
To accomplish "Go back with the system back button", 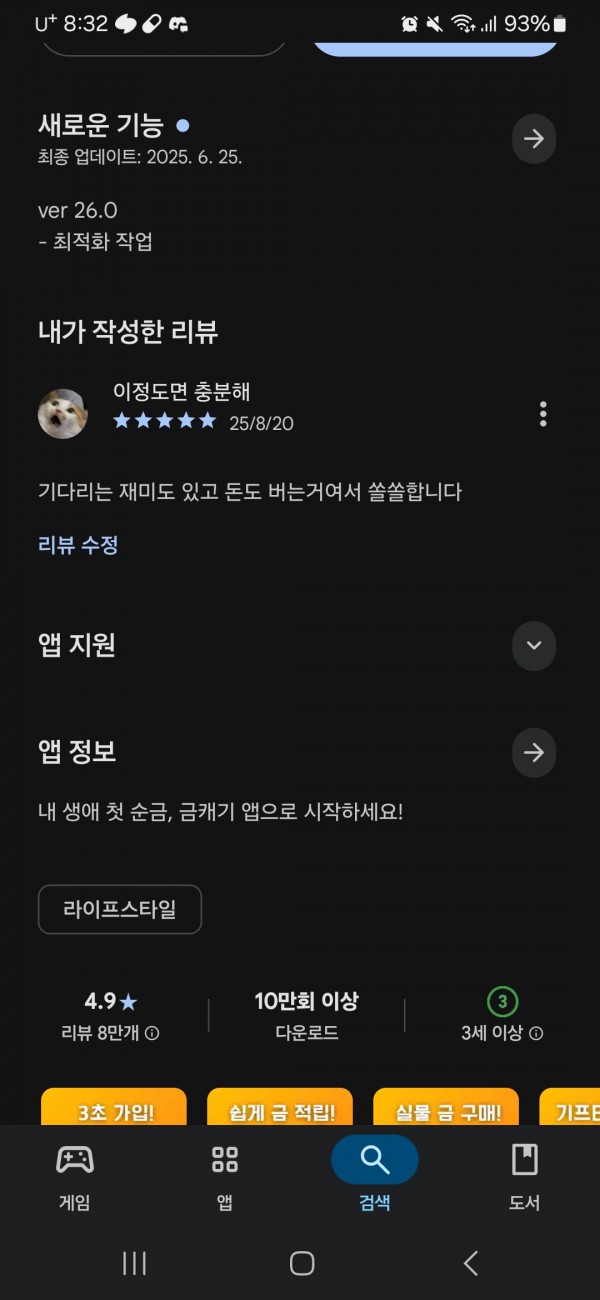I will click(470, 1263).
